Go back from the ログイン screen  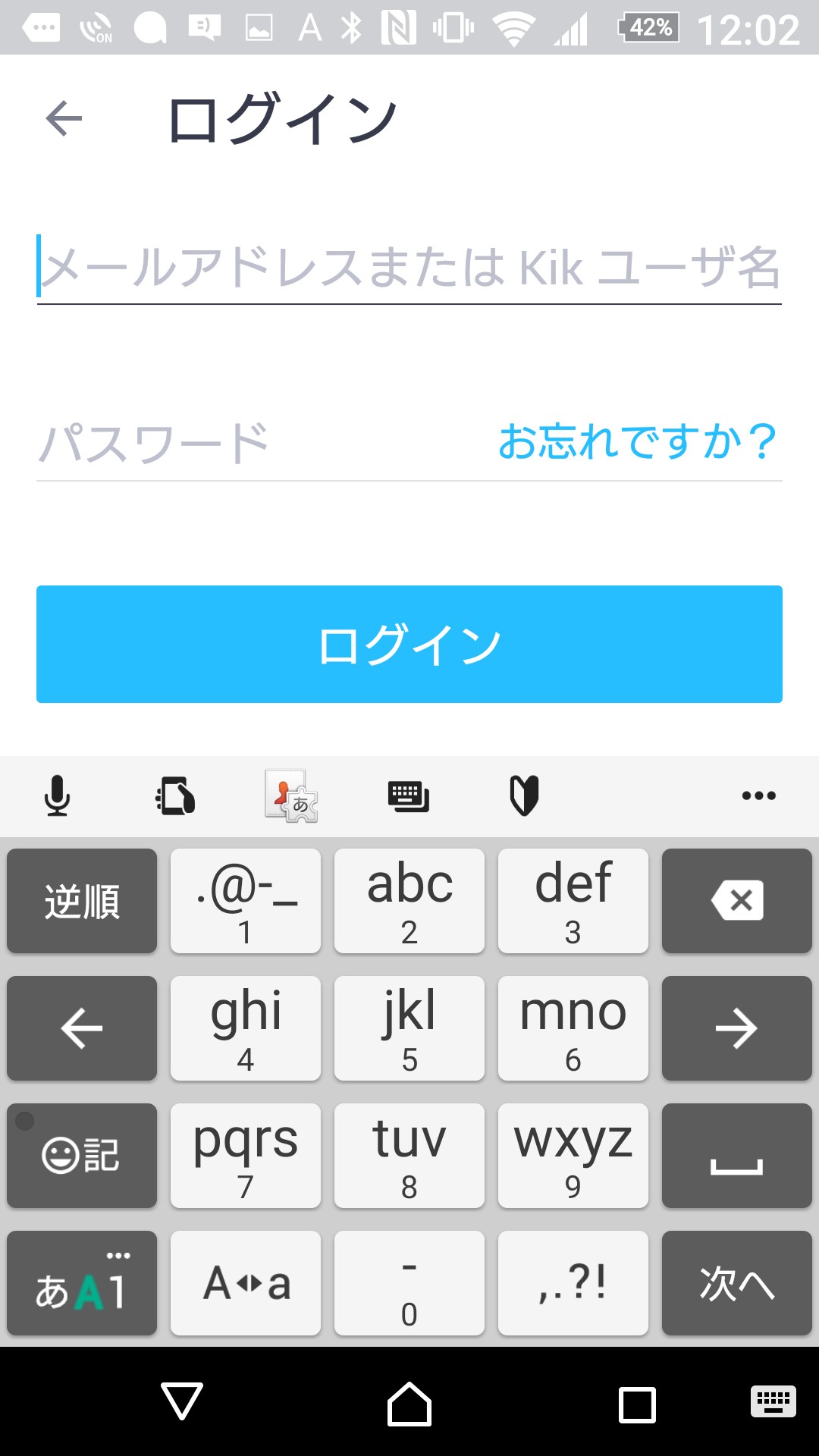tap(64, 119)
